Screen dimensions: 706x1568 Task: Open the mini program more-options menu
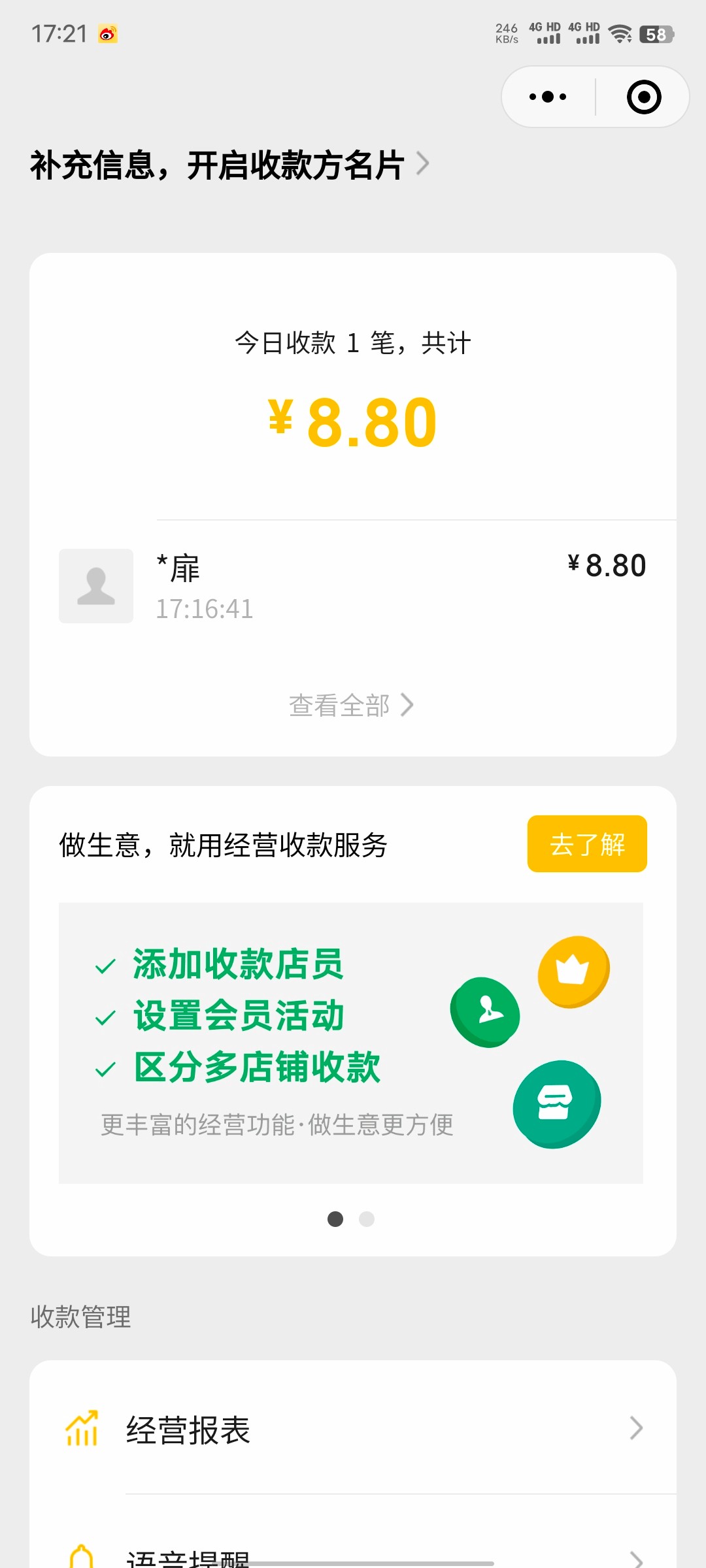click(x=548, y=97)
